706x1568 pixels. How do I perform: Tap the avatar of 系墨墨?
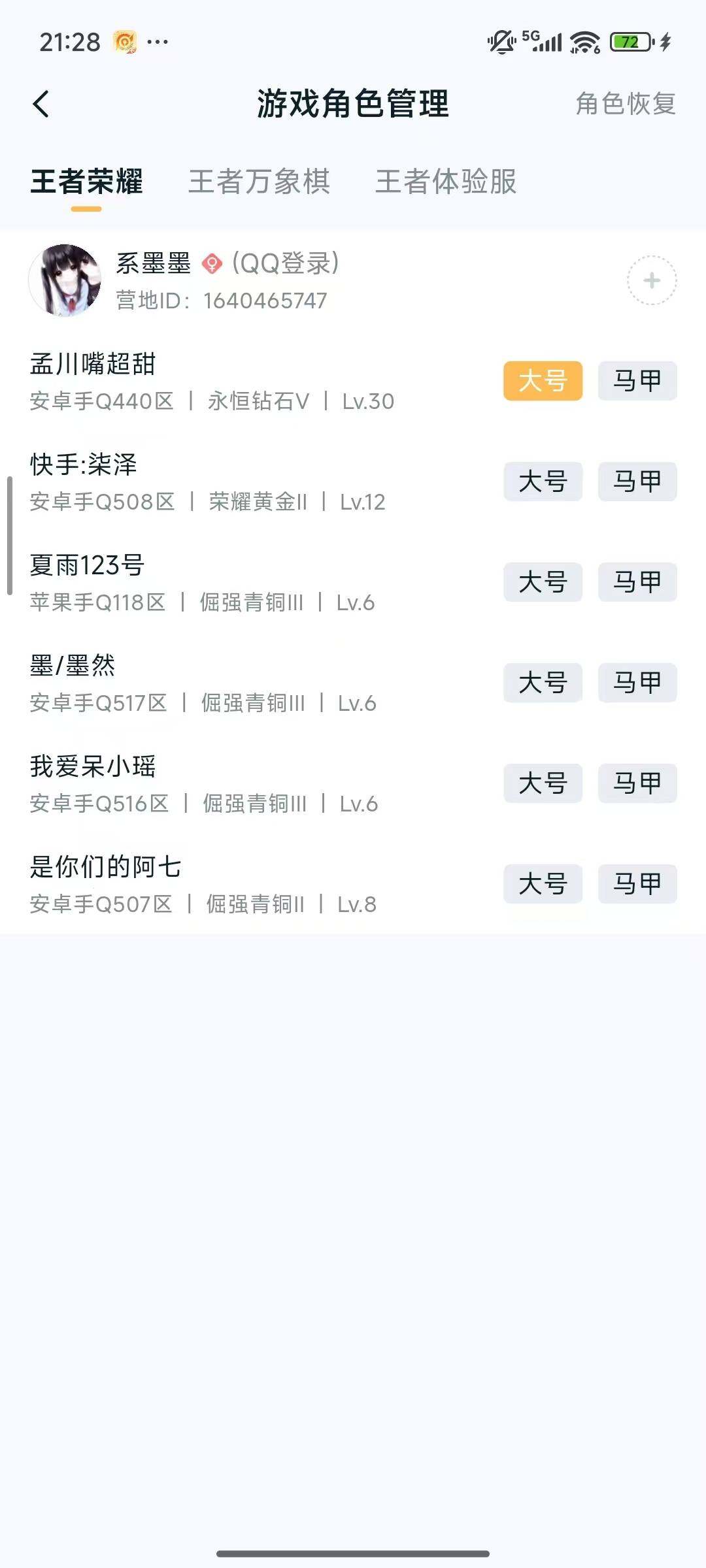[x=65, y=281]
